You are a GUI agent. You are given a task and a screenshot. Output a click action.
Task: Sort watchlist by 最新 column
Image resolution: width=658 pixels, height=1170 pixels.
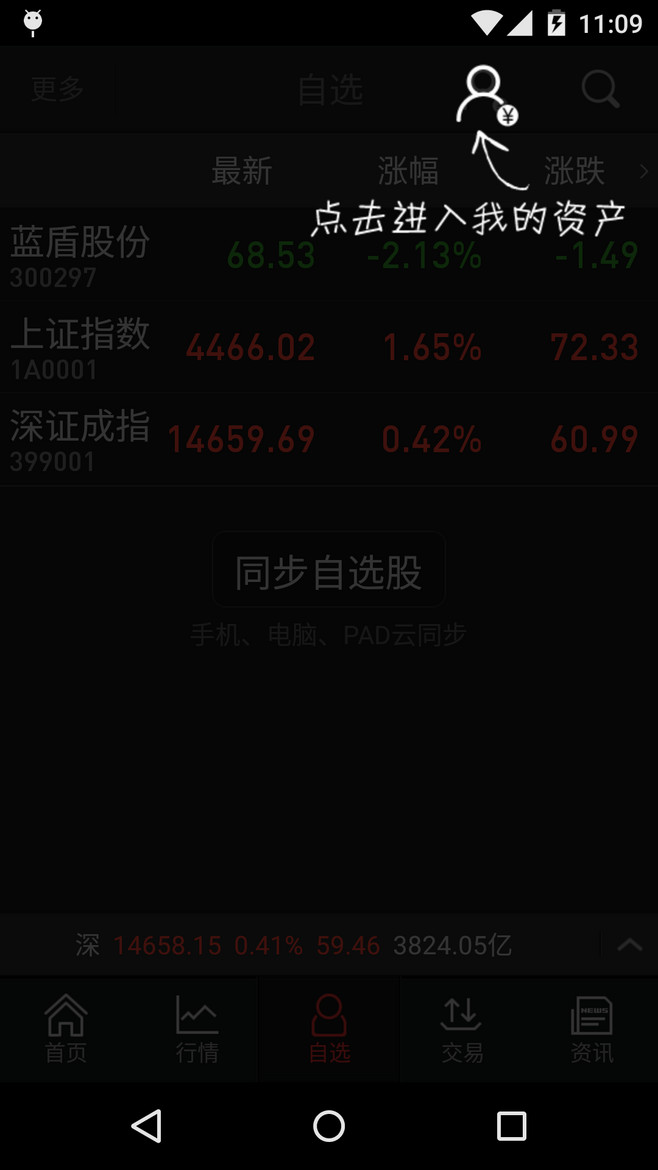coord(241,171)
